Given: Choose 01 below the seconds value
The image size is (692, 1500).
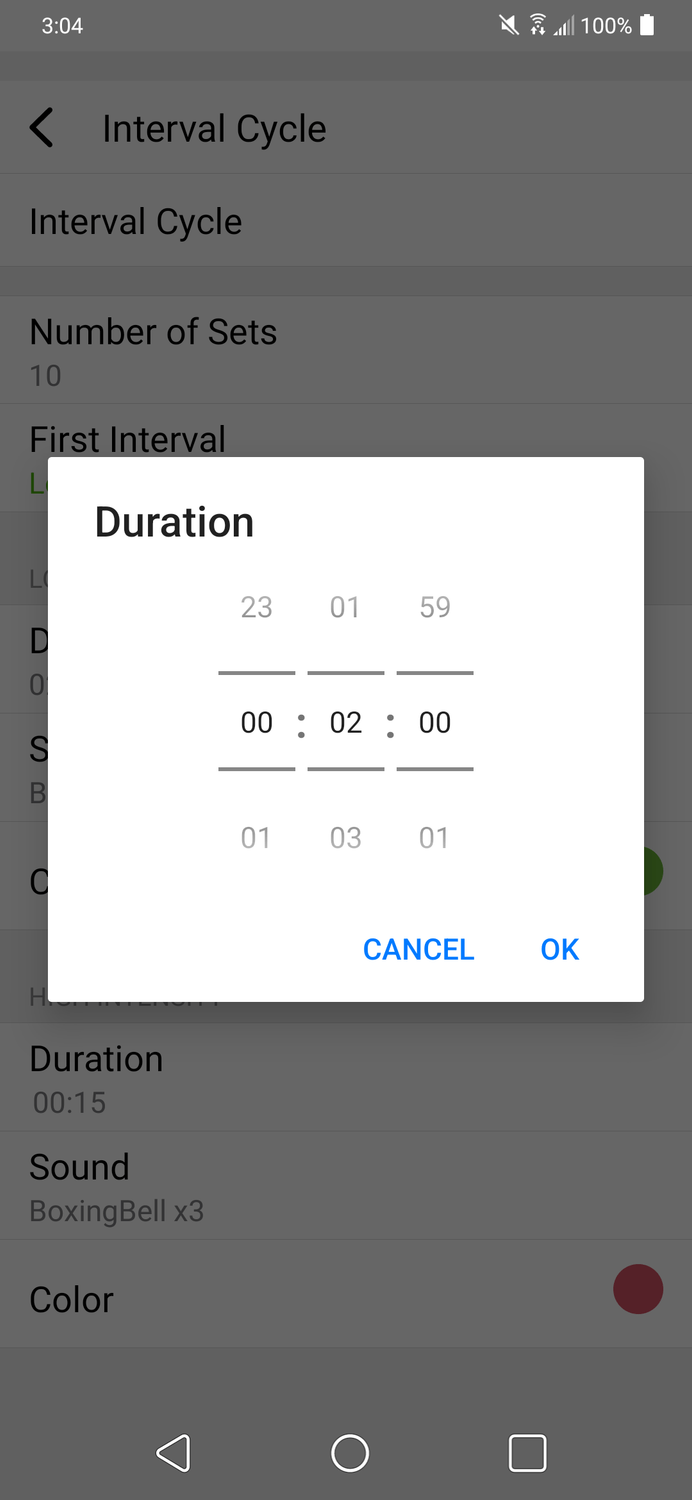Looking at the screenshot, I should (x=435, y=837).
